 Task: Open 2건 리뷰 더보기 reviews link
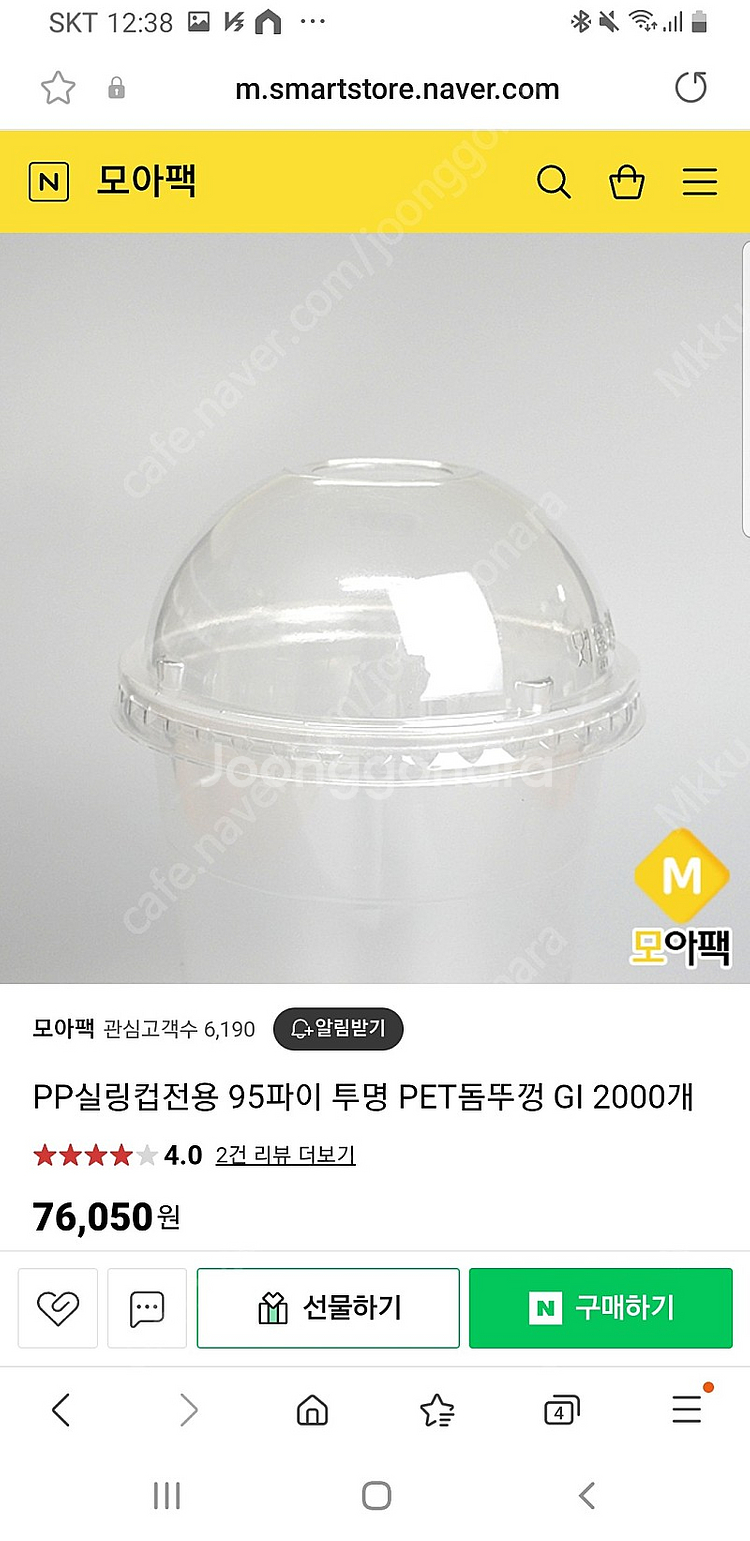click(285, 1155)
